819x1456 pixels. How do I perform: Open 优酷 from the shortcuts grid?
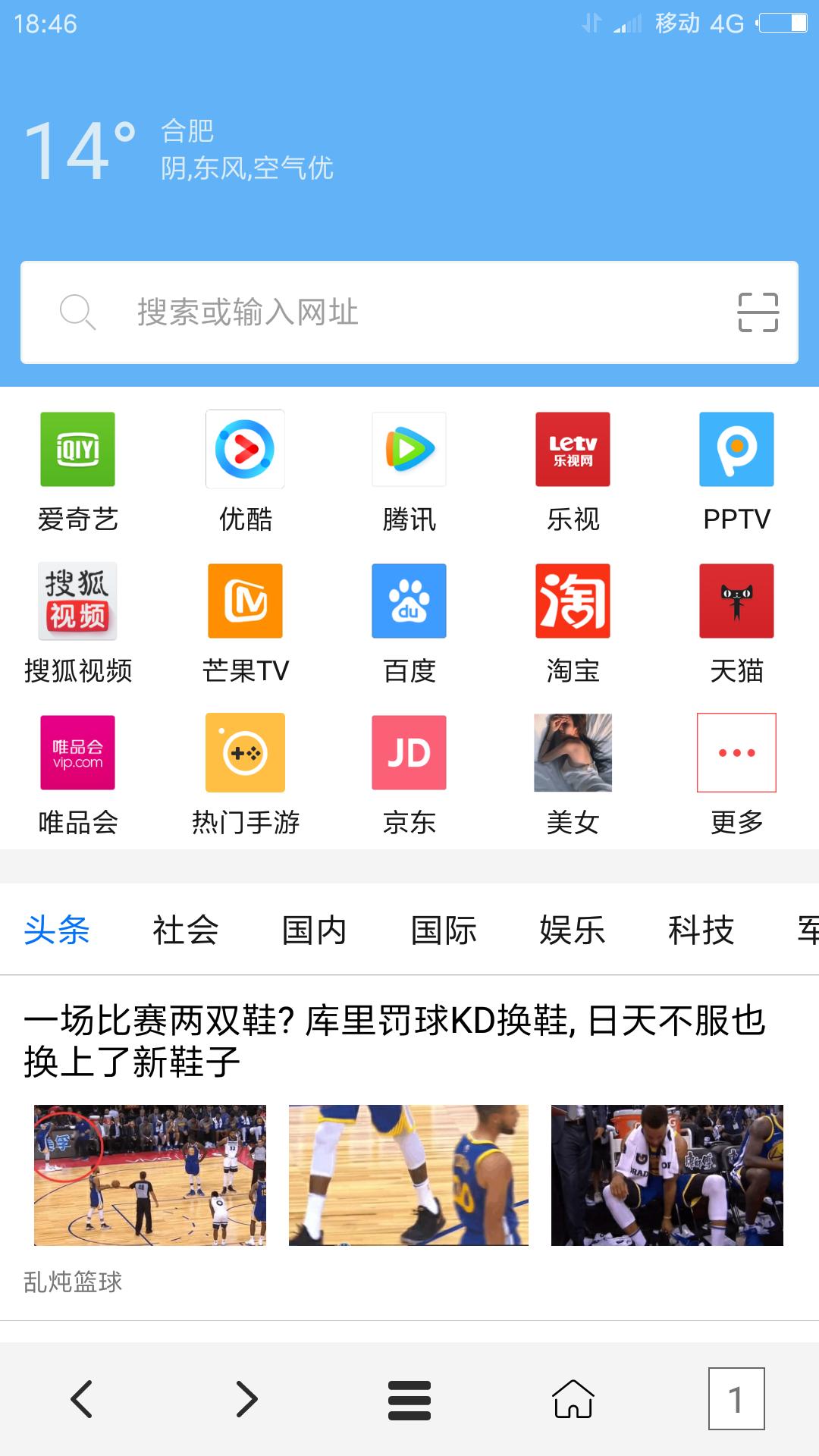(245, 450)
